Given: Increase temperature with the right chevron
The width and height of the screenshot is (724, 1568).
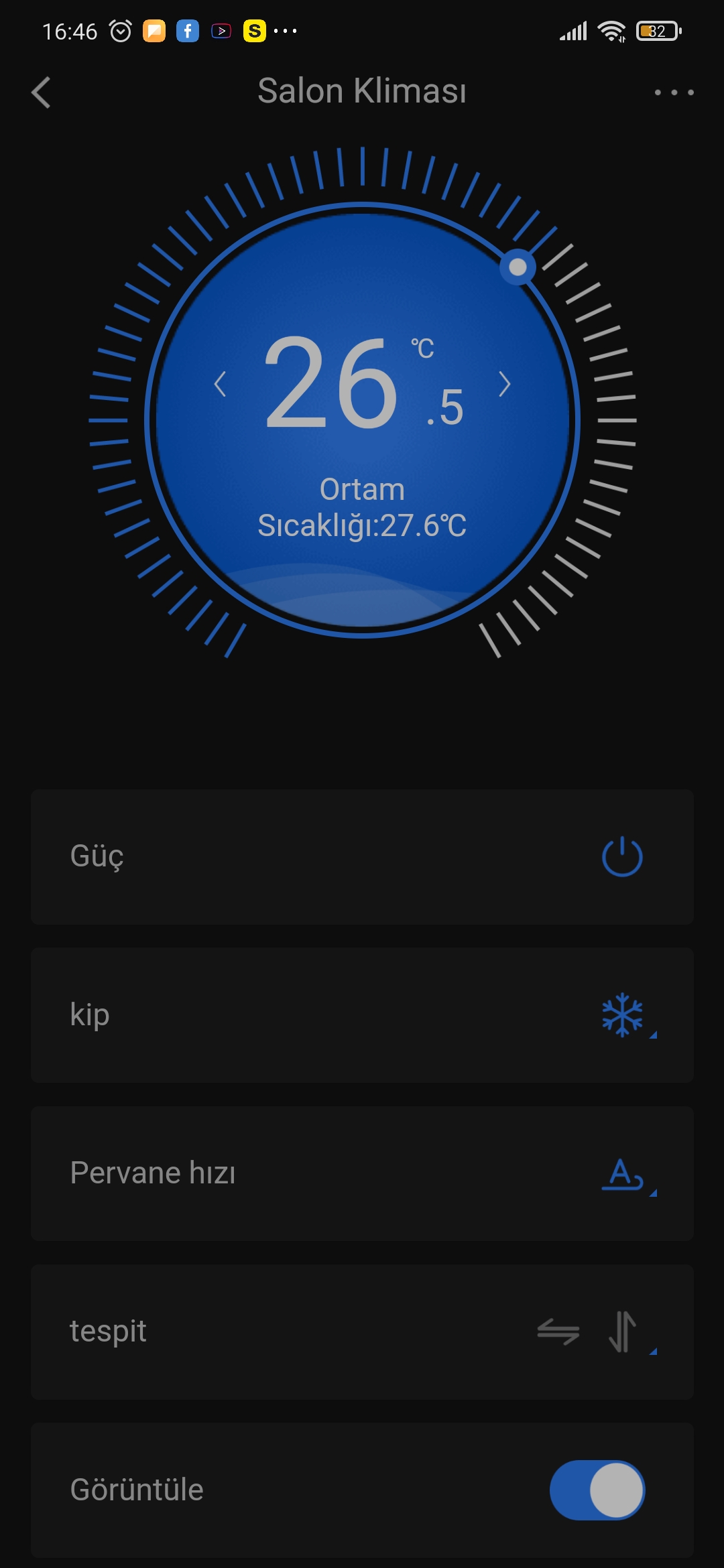Looking at the screenshot, I should 505,384.
